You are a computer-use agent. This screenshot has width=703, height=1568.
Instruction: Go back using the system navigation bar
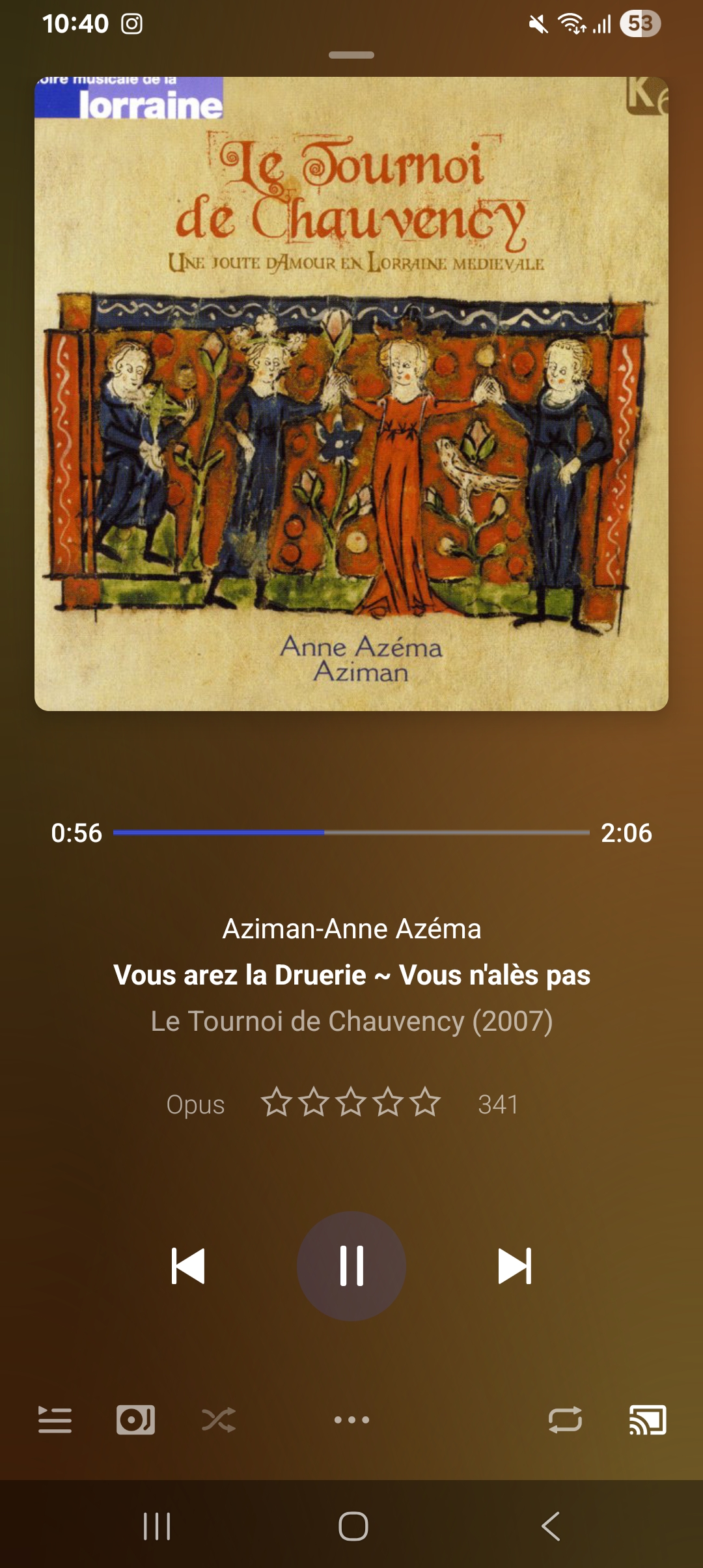pyautogui.click(x=551, y=1526)
